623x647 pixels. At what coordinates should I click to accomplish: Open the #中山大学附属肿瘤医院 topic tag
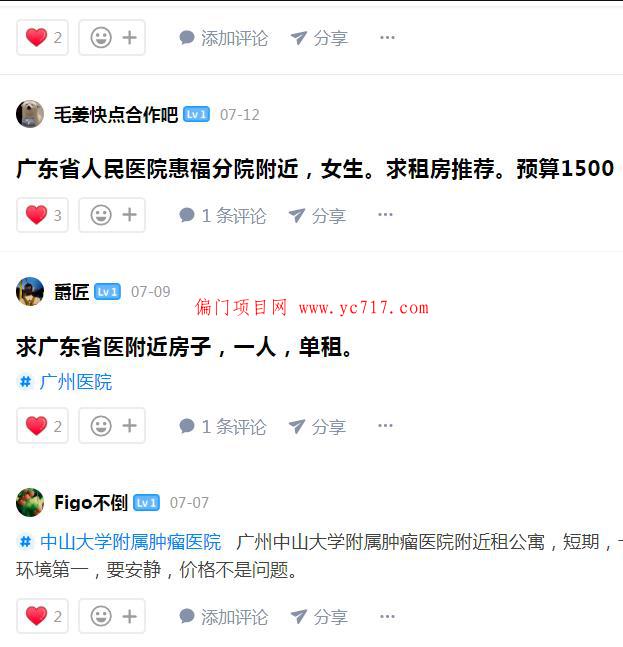(x=120, y=542)
